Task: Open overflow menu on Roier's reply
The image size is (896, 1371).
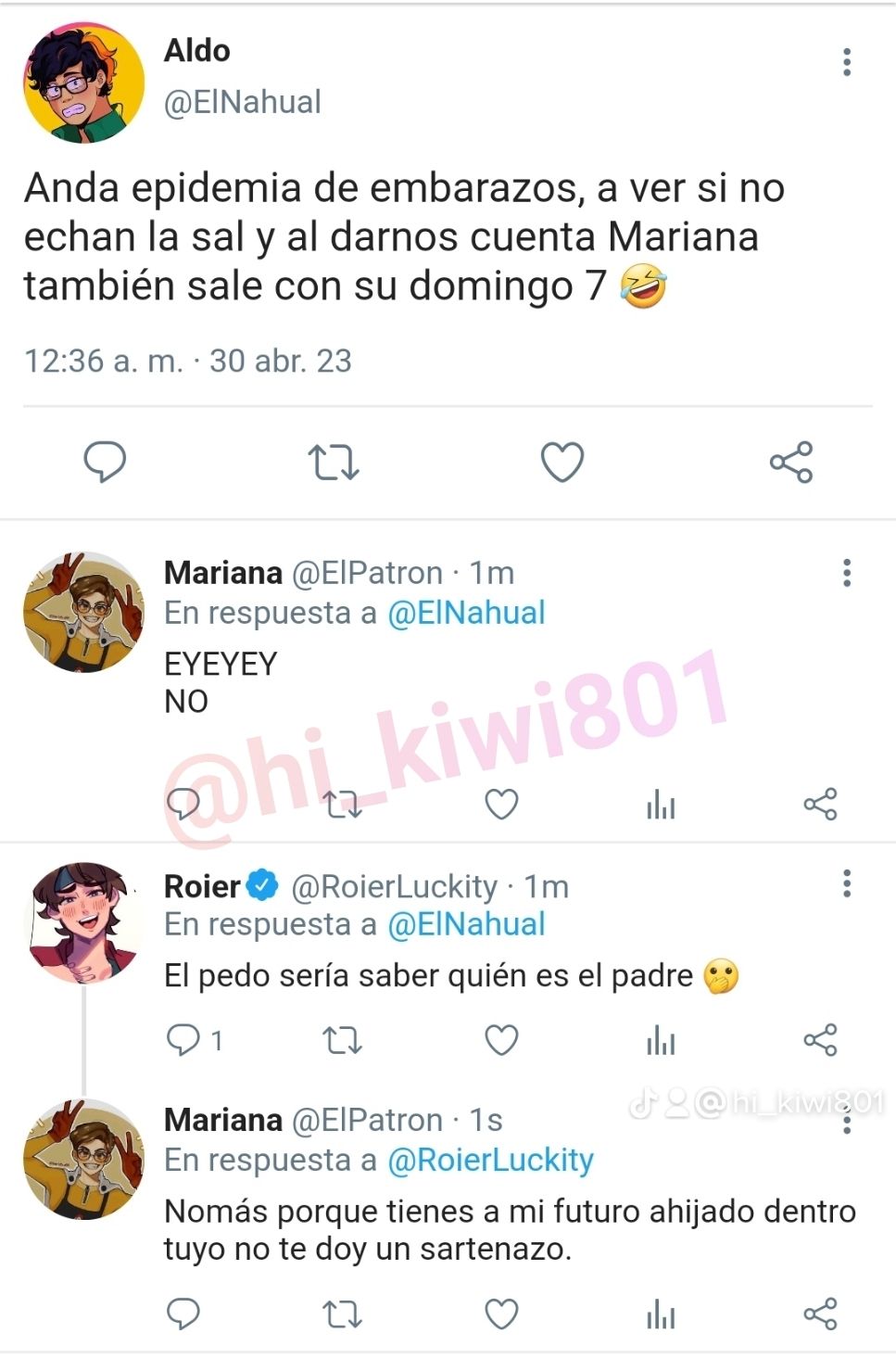Action: [846, 883]
